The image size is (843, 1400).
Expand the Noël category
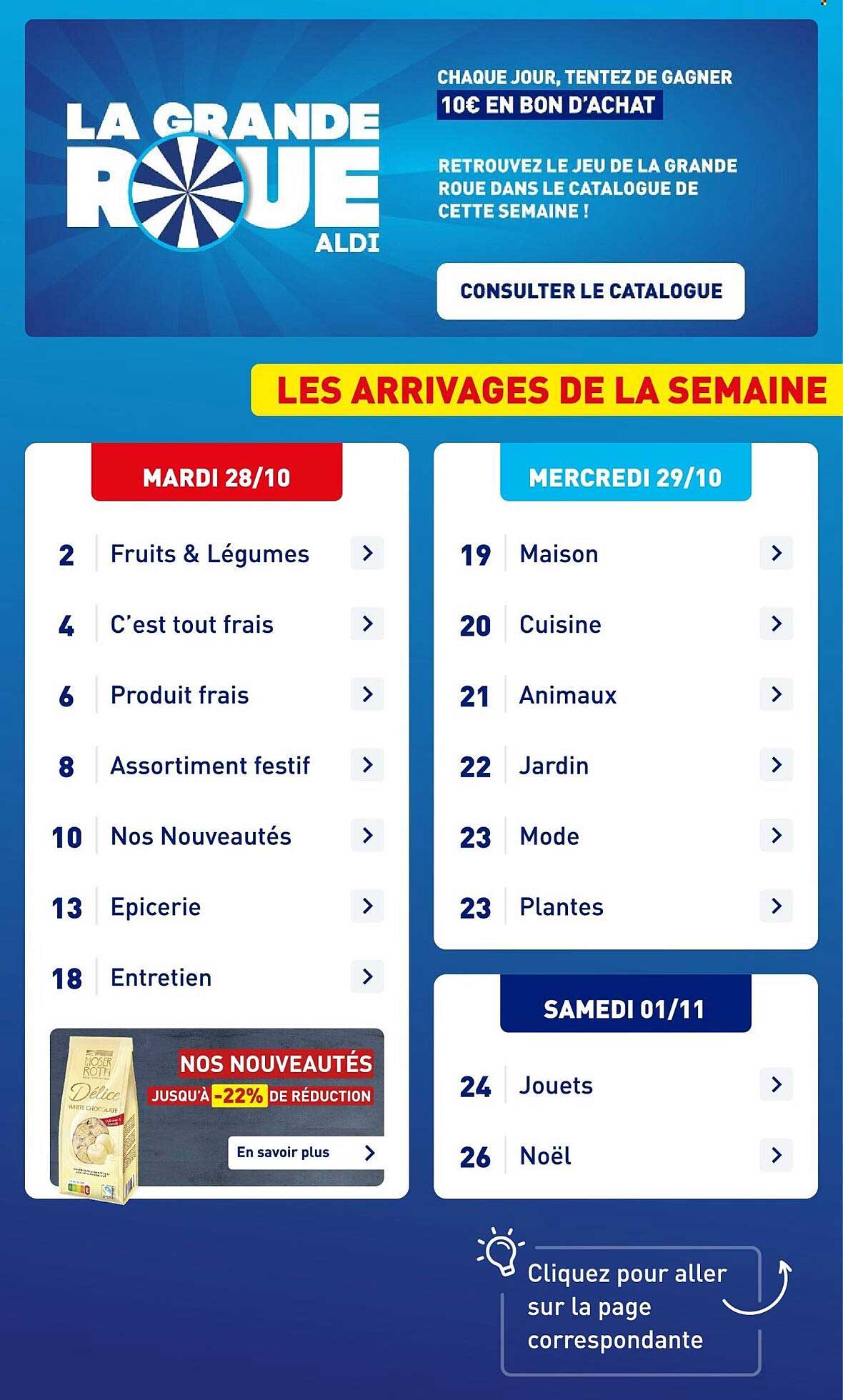(776, 1155)
